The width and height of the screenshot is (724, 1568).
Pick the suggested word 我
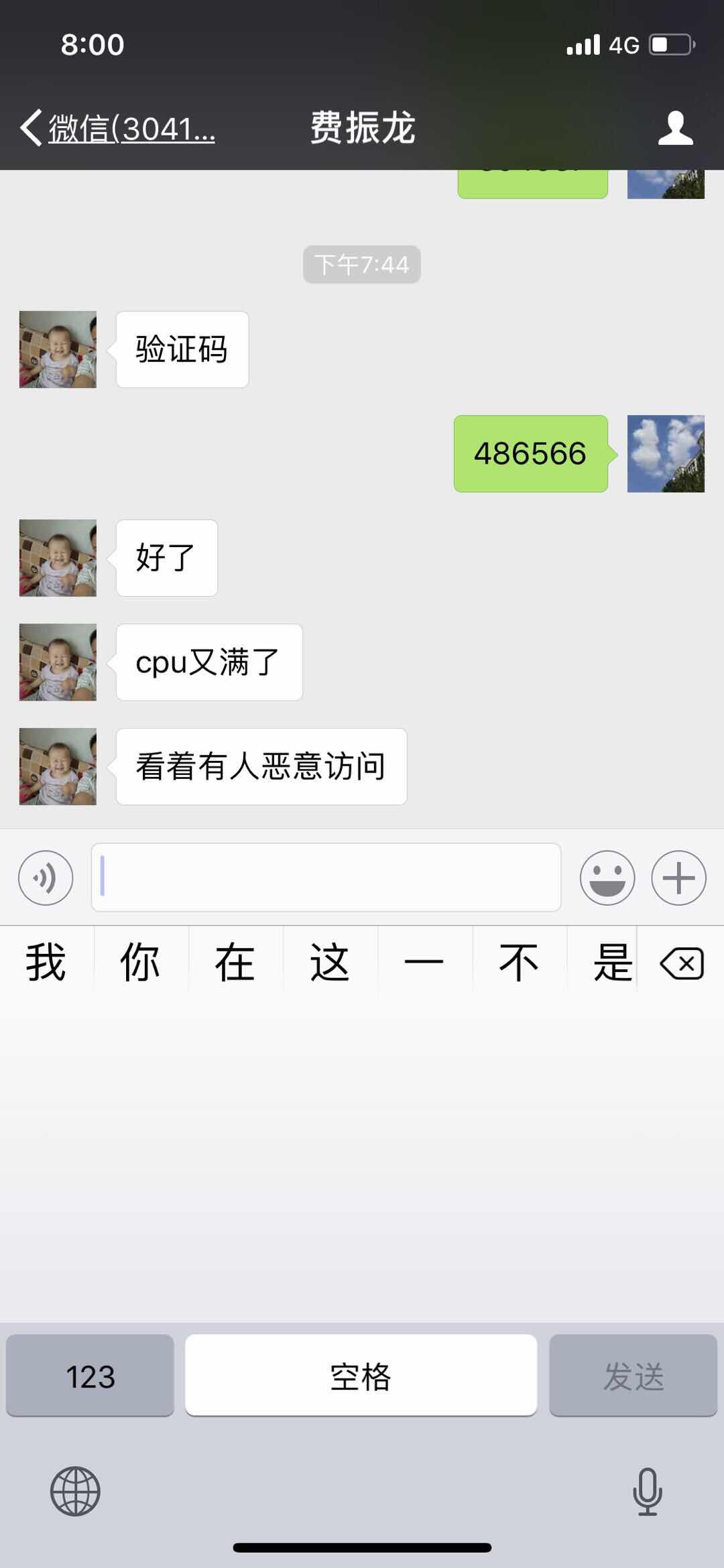(46, 963)
